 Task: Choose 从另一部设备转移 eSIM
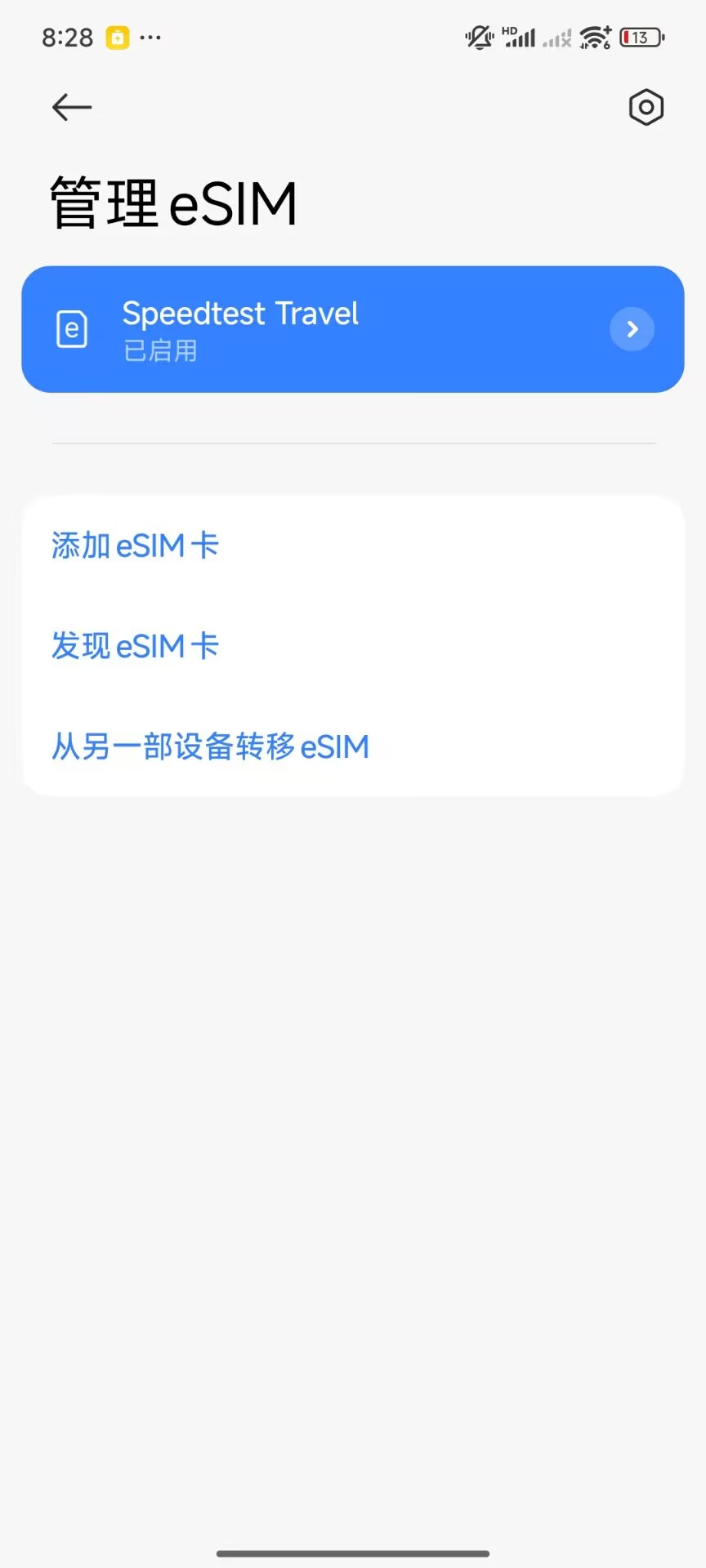211,746
